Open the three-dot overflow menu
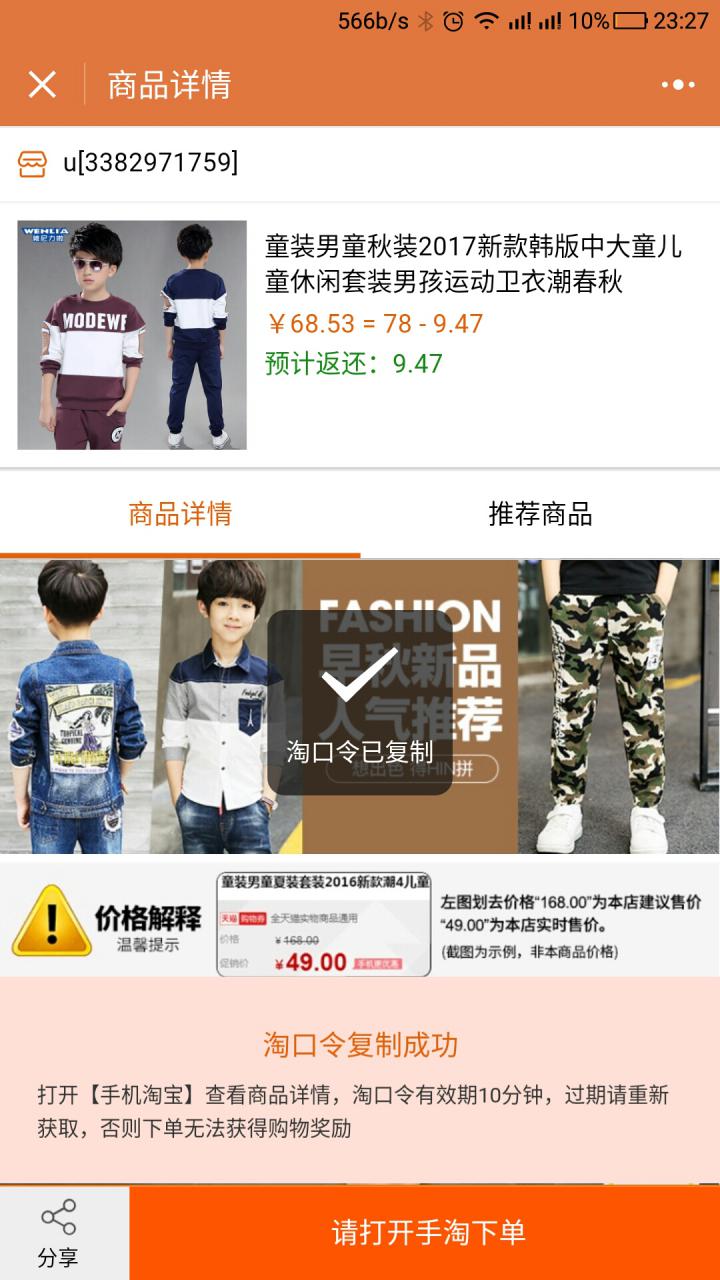720x1280 pixels. pyautogui.click(x=677, y=85)
